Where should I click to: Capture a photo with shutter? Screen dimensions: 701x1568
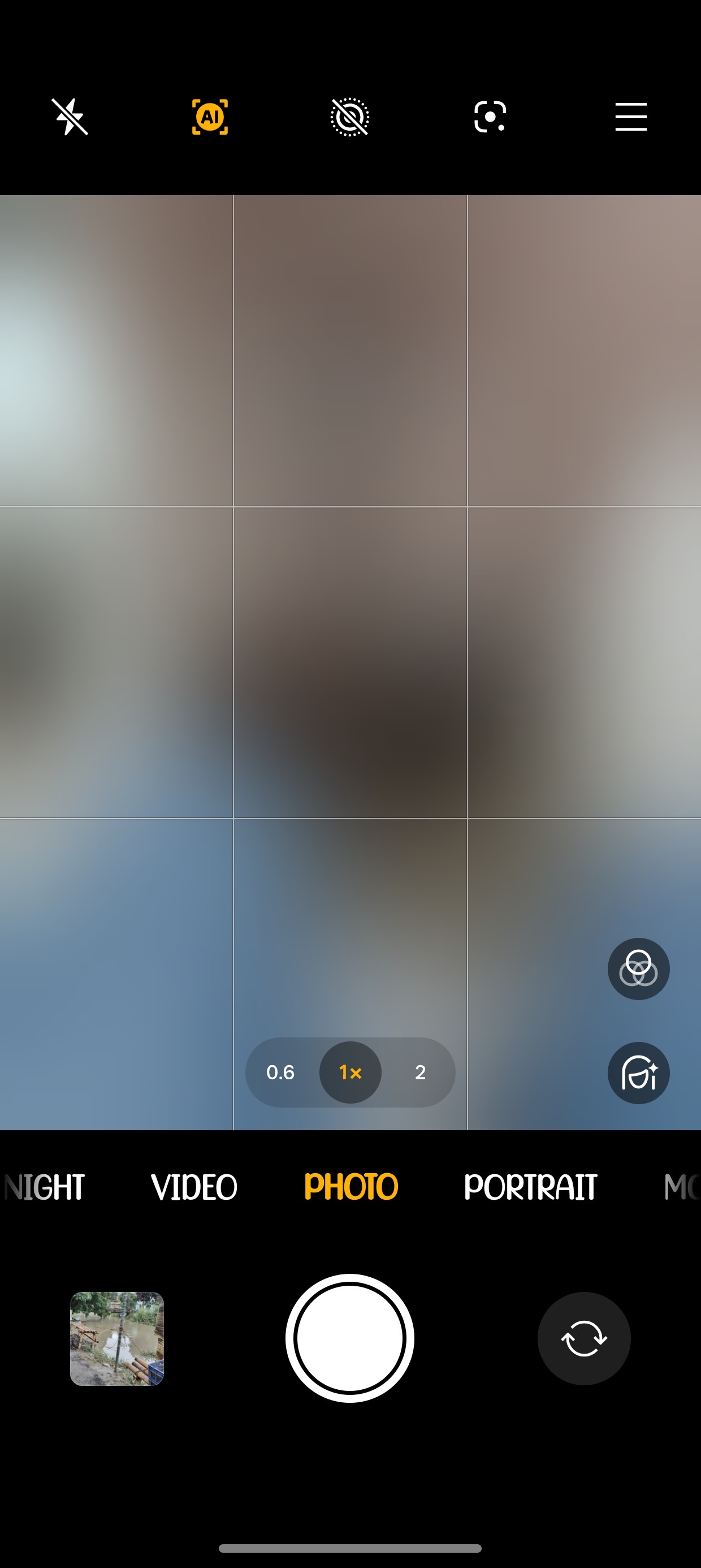(x=350, y=1338)
